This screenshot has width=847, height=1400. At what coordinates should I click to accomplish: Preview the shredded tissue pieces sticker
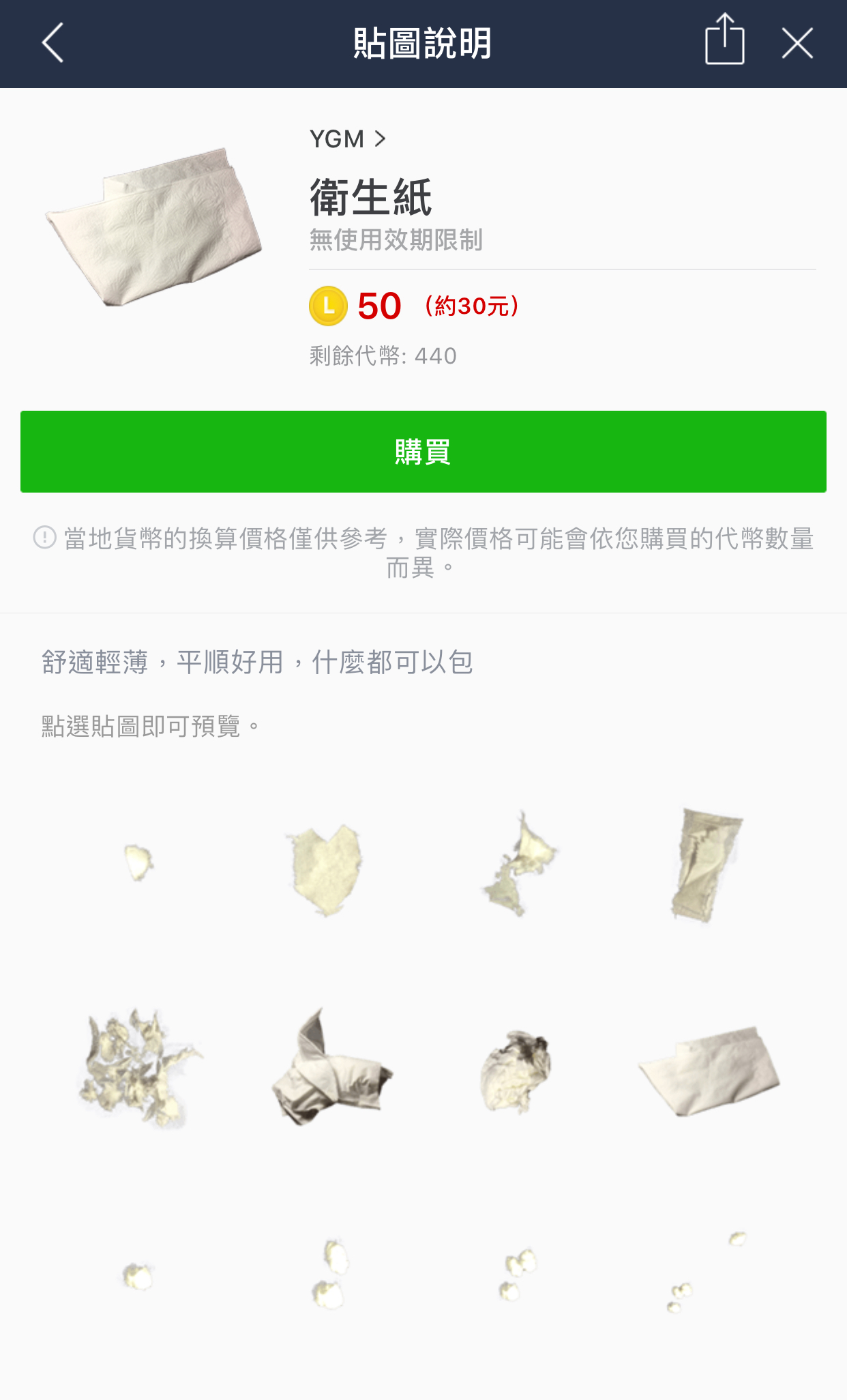[x=138, y=1068]
